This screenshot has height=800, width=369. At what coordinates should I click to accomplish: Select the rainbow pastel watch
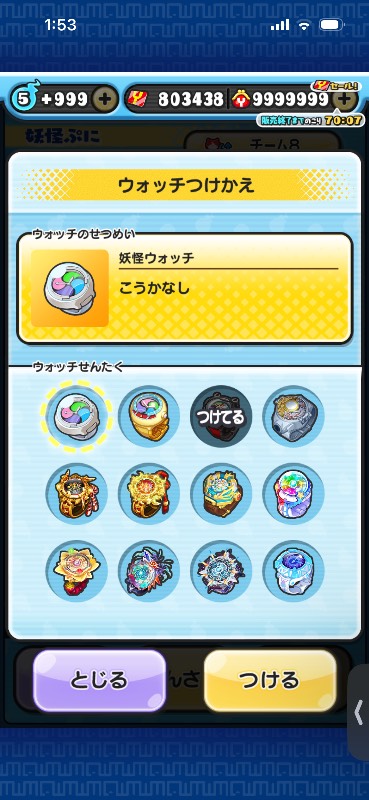pos(293,494)
